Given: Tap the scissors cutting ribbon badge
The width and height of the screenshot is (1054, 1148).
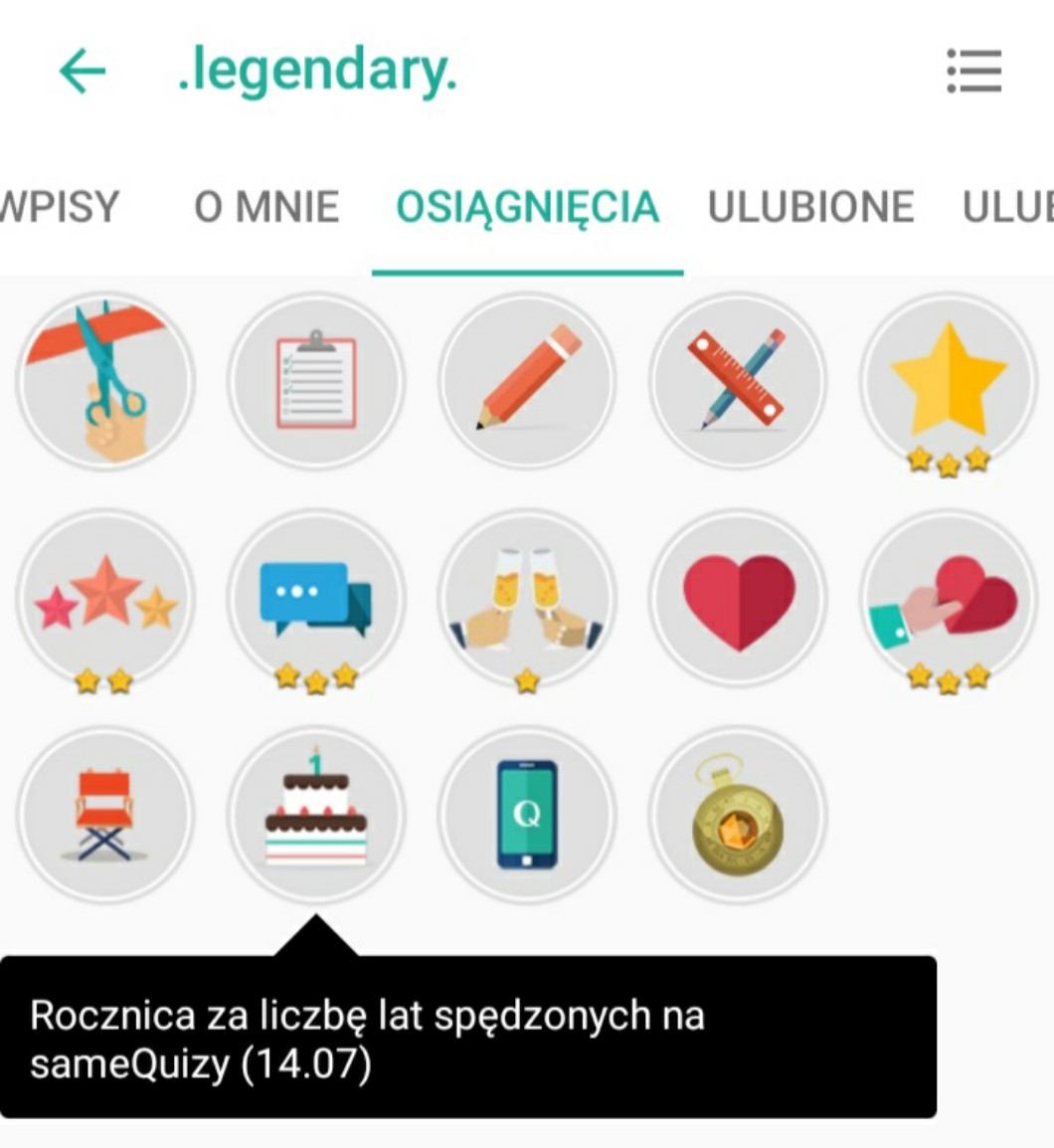Looking at the screenshot, I should [x=105, y=381].
